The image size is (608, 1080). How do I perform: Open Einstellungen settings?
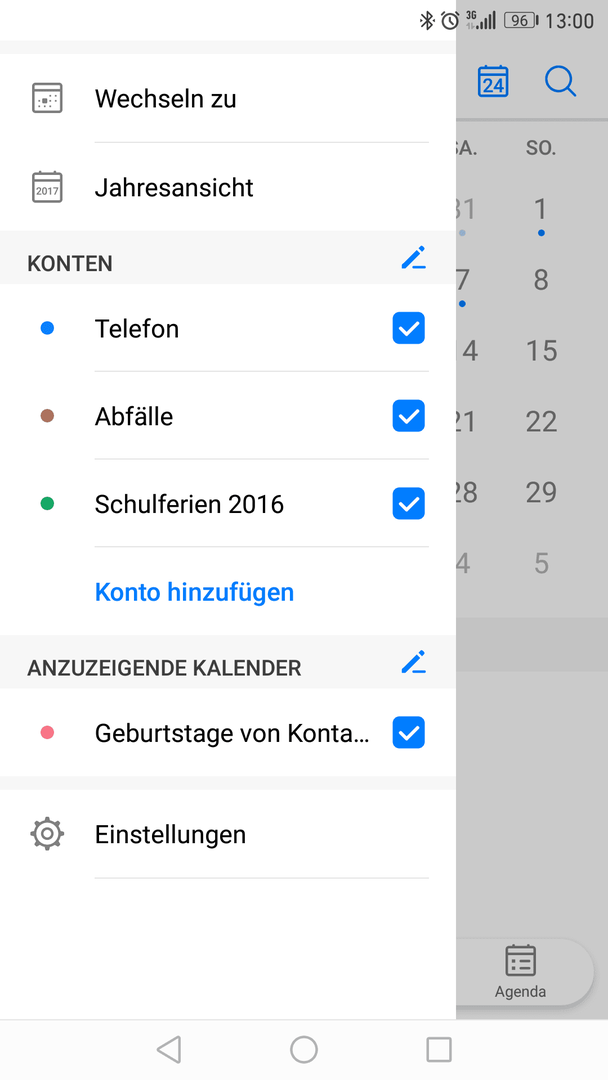[170, 834]
